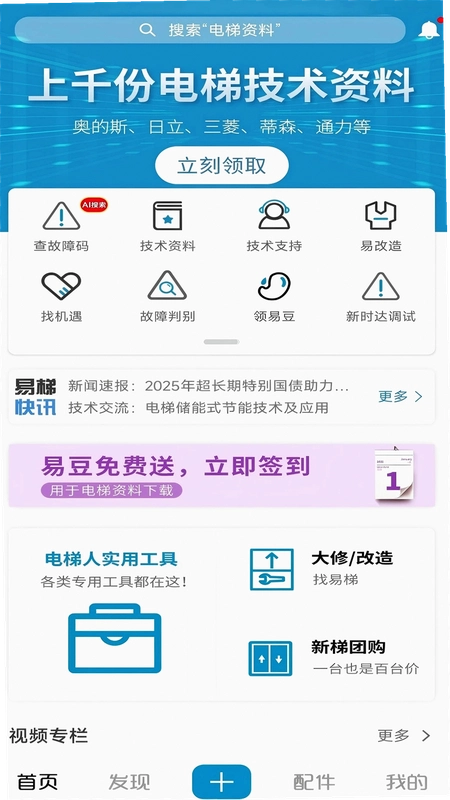Tap the plus button in bottom bar

221,781
